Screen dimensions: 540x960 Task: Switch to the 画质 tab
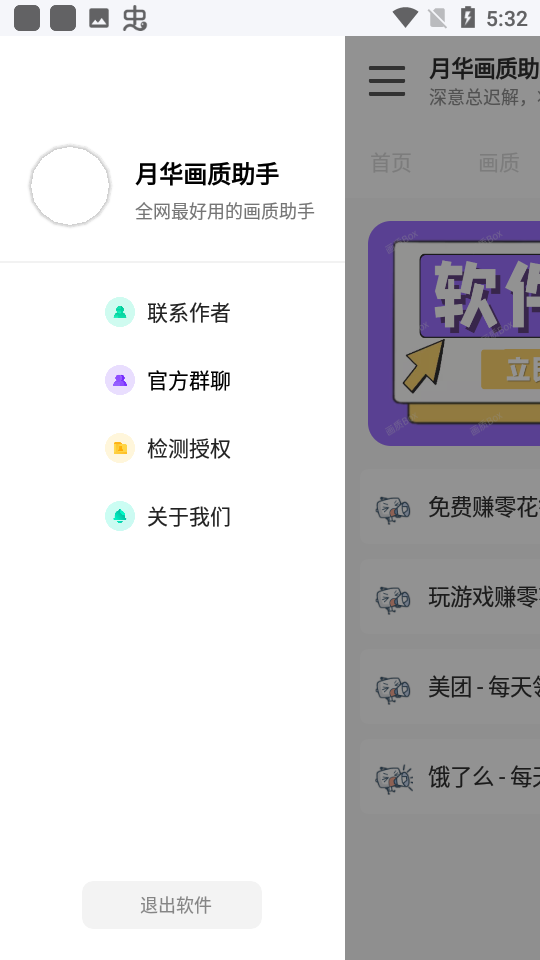coord(499,163)
